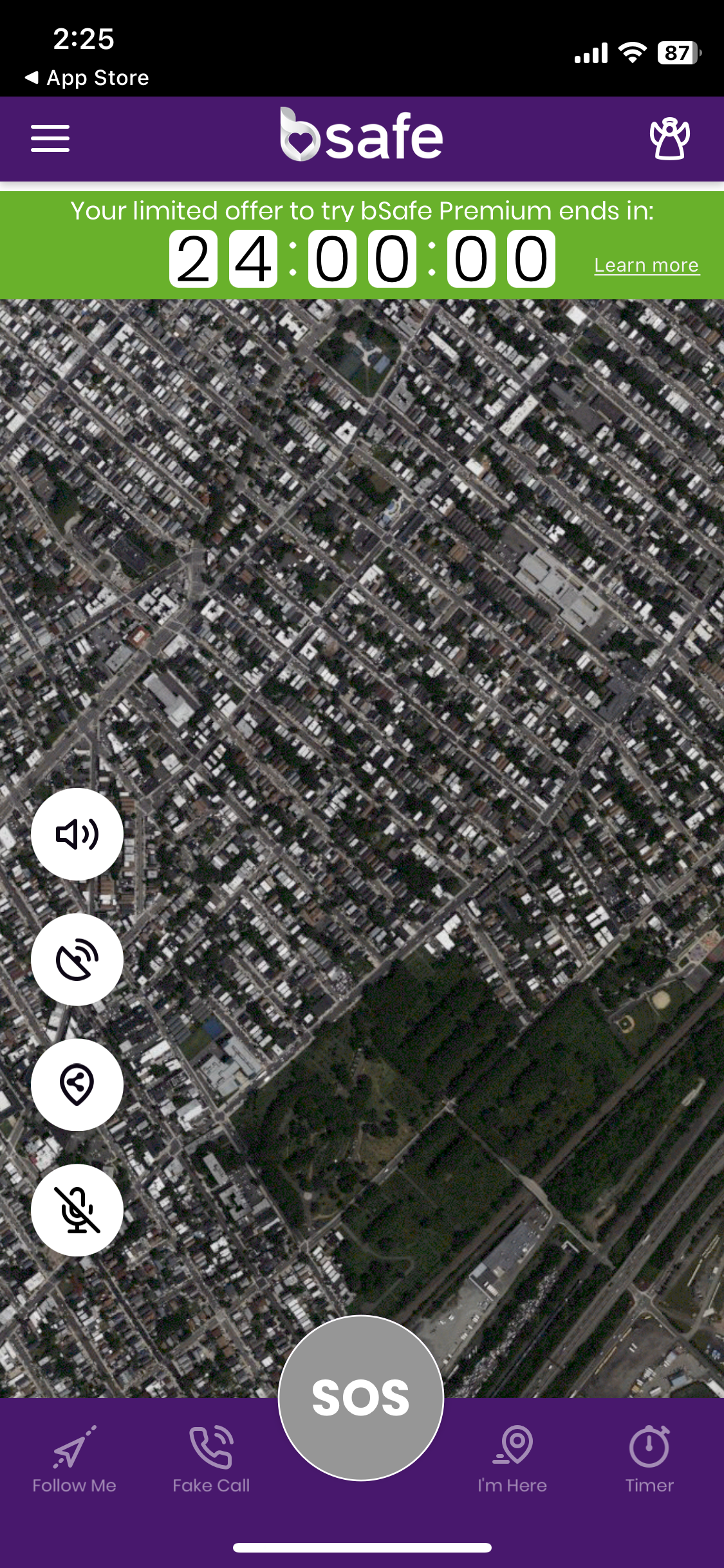Screen dimensions: 724x1568
Task: Tap the siren sound speaker button
Action: coord(77,834)
